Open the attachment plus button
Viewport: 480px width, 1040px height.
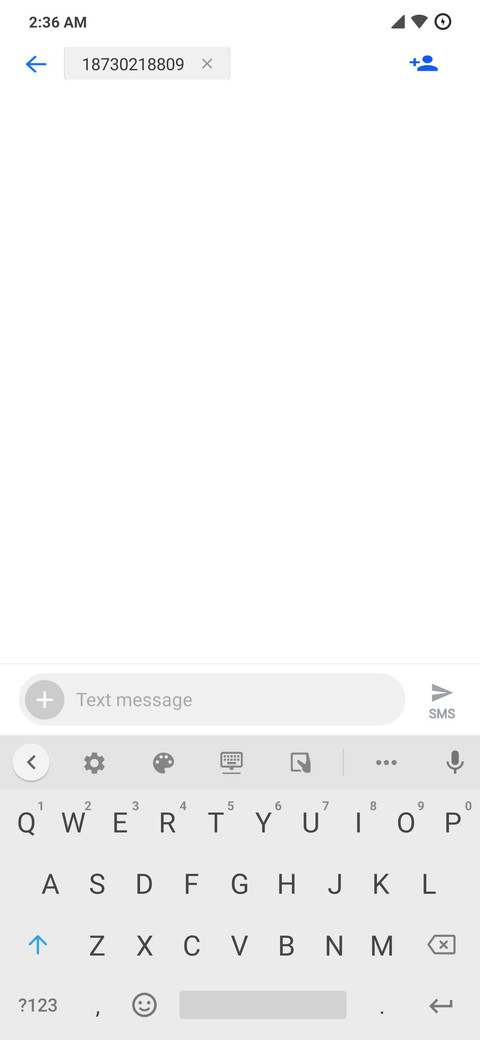[44, 700]
